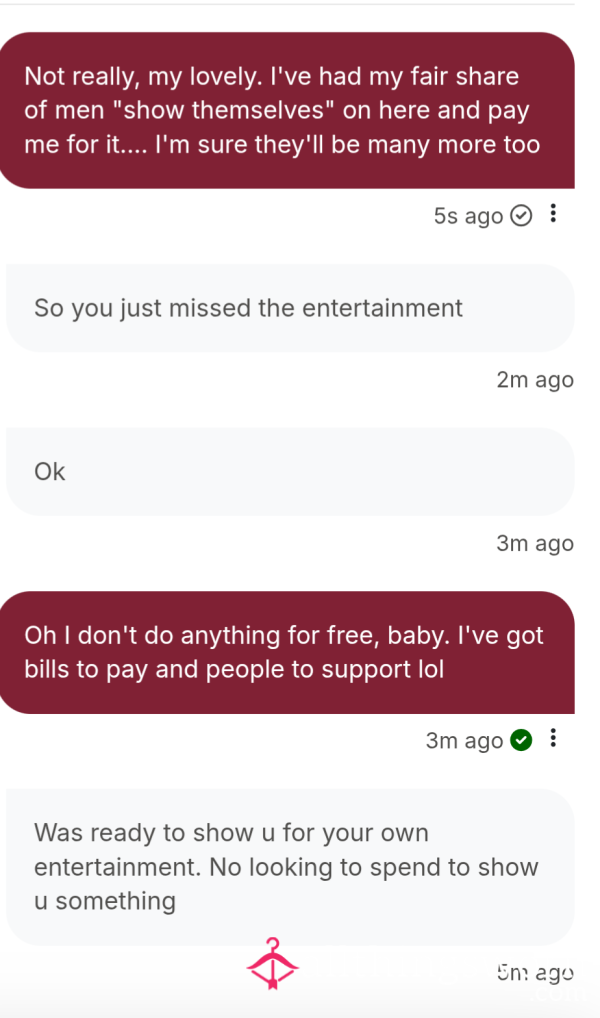The image size is (600, 1018).
Task: Open options menu for the '5s ago' message
Action: [553, 214]
